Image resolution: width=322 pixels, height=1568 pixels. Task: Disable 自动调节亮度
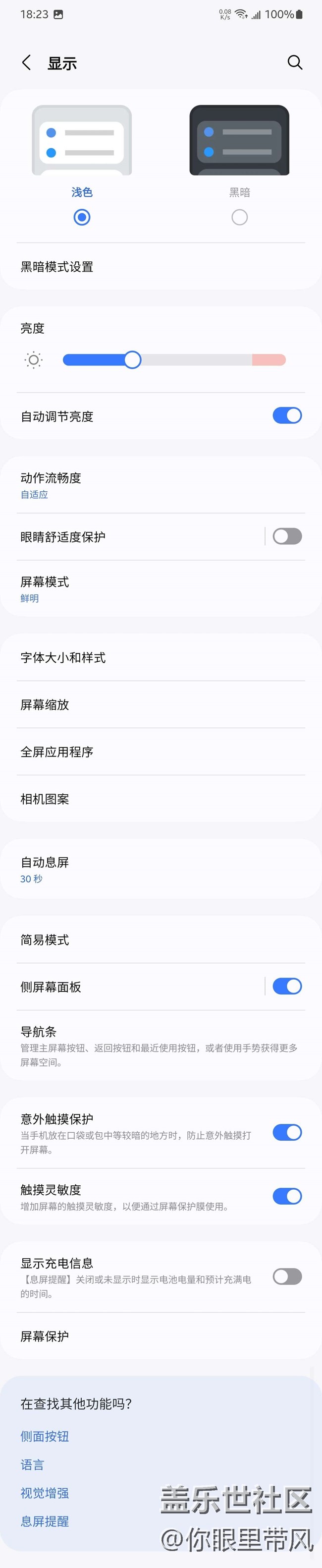pos(287,416)
